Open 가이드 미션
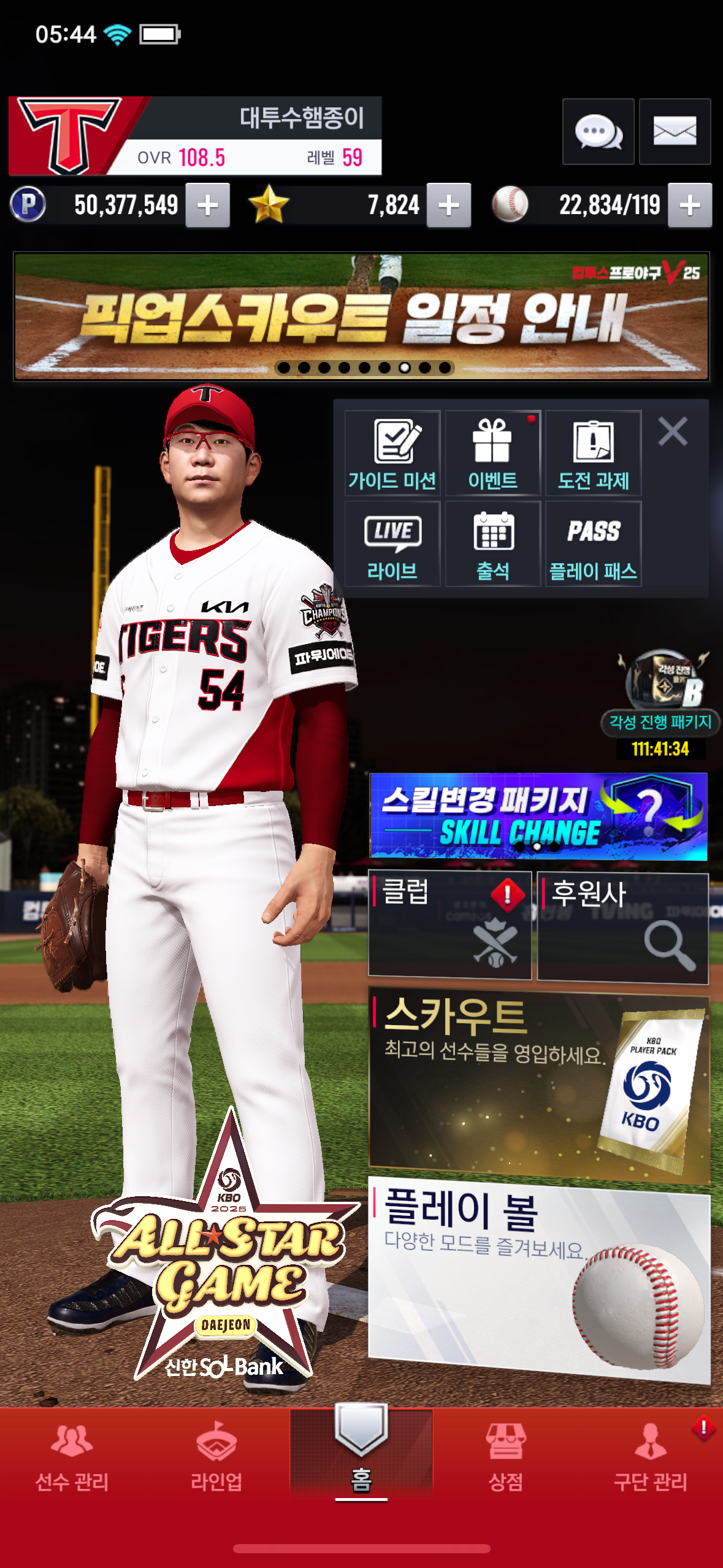Screen dimensions: 723x1568 click(x=392, y=453)
